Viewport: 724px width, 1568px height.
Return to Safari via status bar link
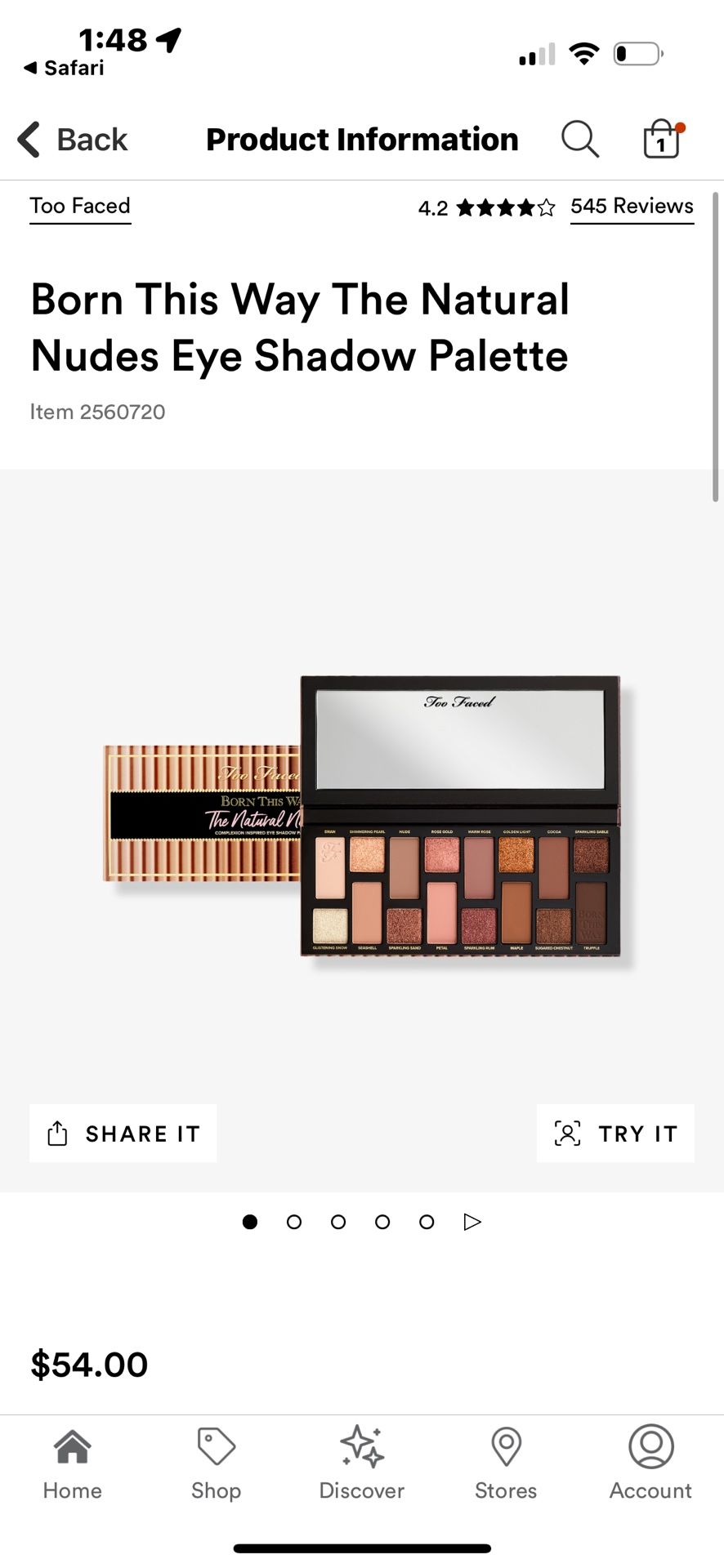tap(64, 68)
